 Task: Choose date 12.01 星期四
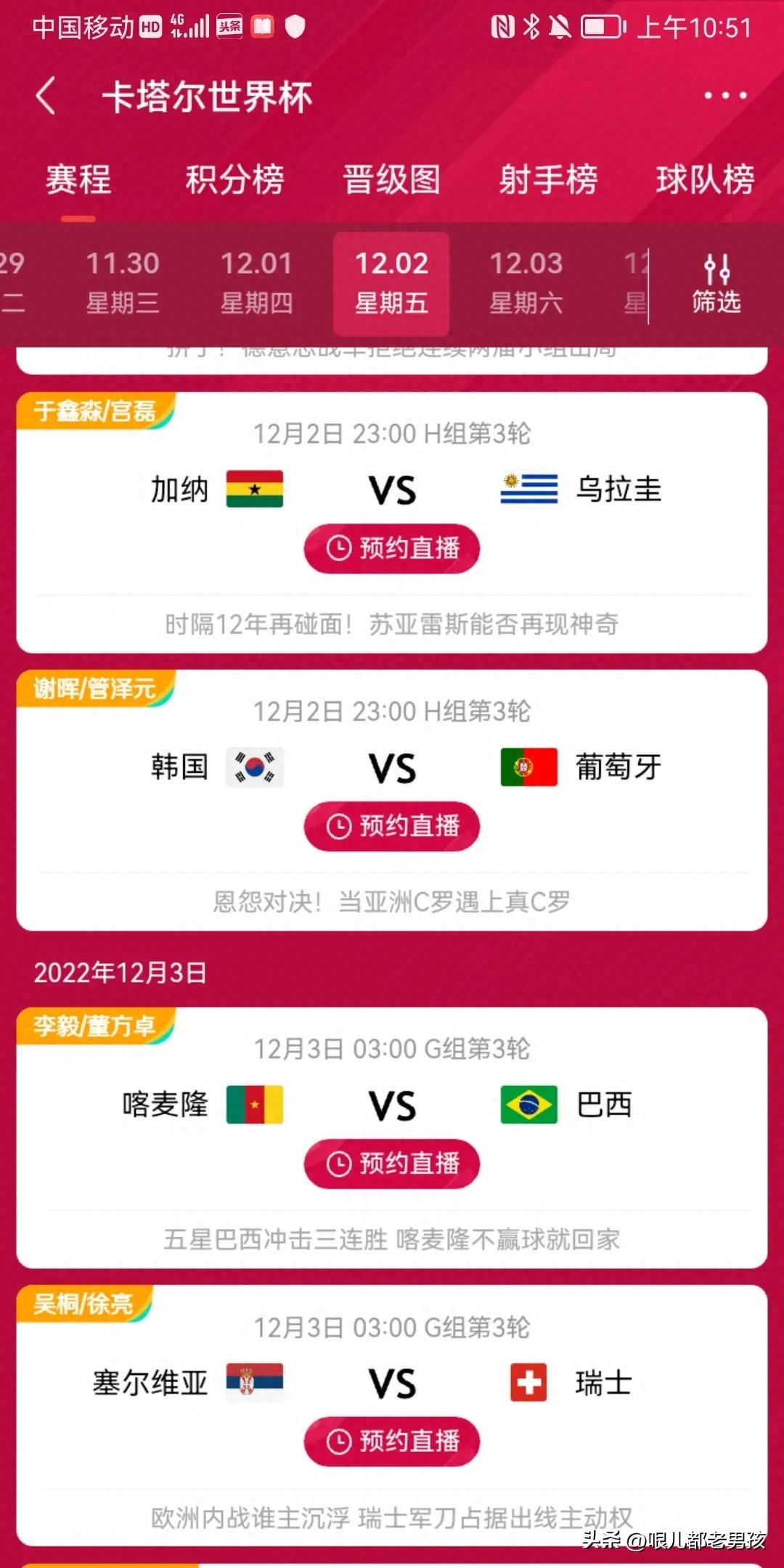click(257, 282)
